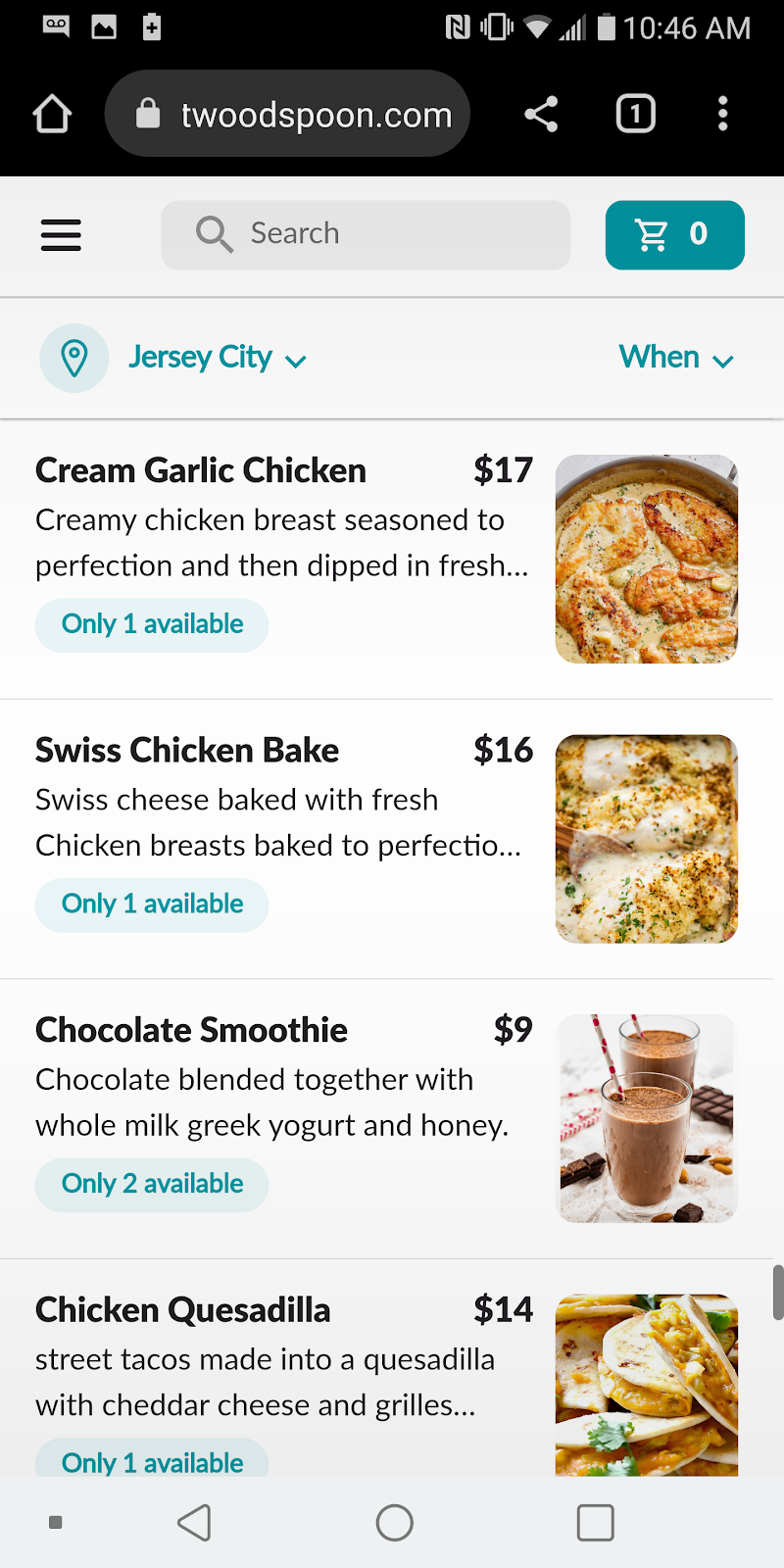Open the recent apps overview
Image resolution: width=784 pixels, height=1568 pixels.
[595, 1523]
